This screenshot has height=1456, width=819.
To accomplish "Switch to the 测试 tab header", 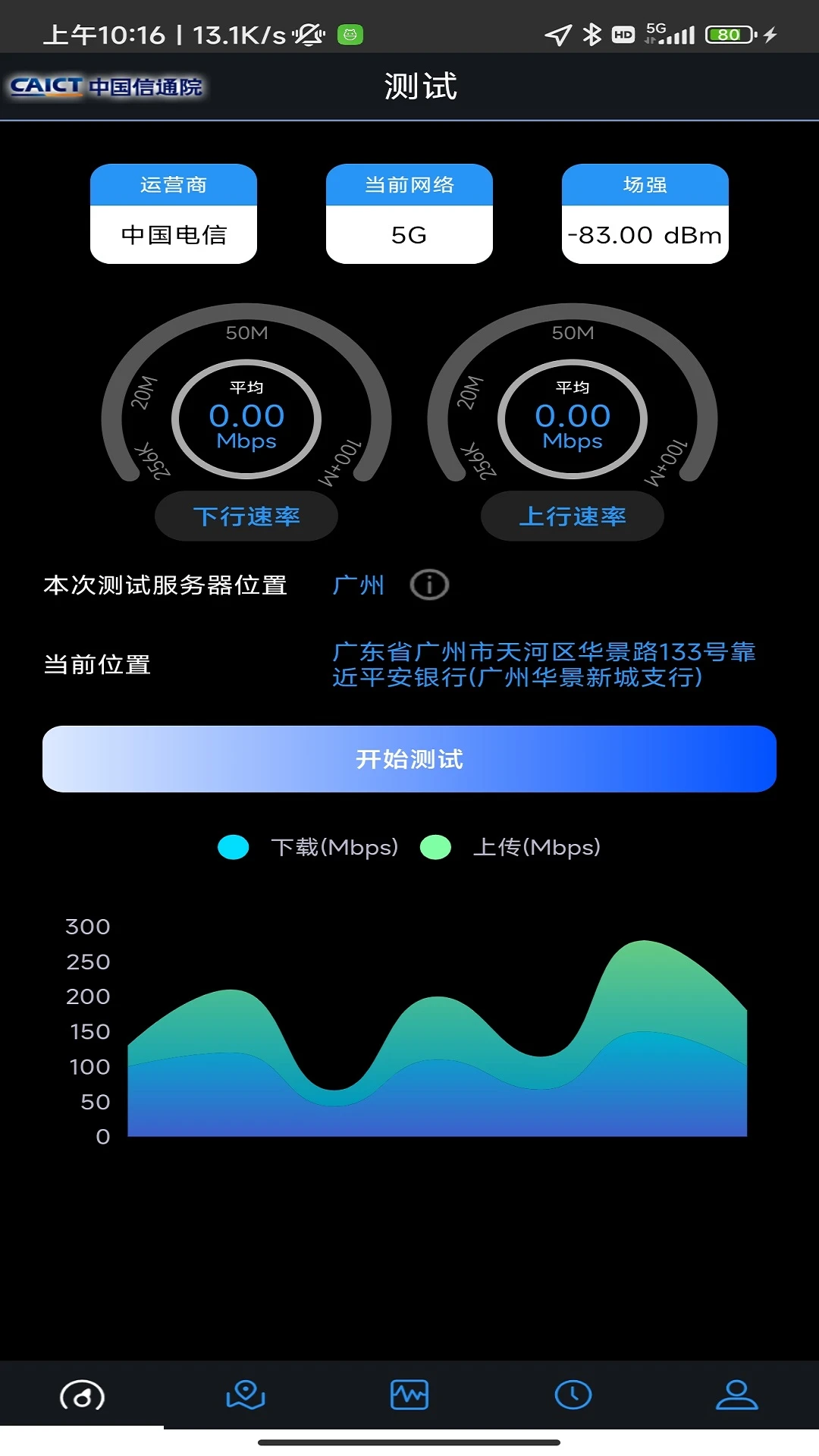I will click(x=419, y=86).
